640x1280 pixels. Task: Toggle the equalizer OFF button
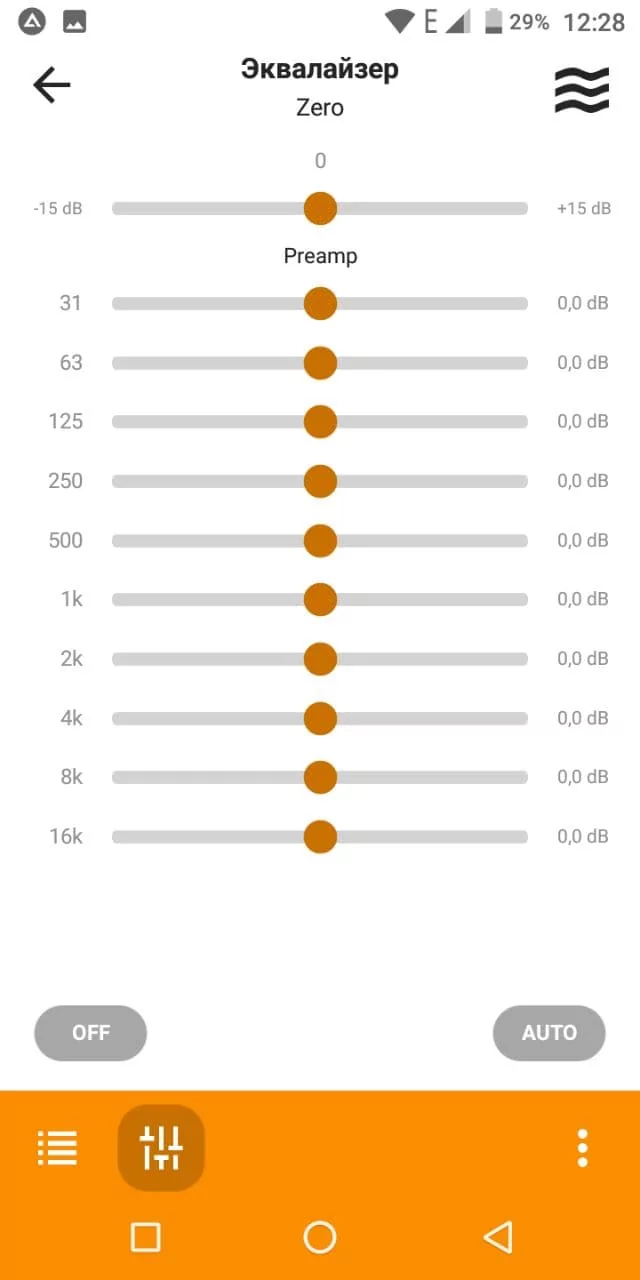(91, 1033)
